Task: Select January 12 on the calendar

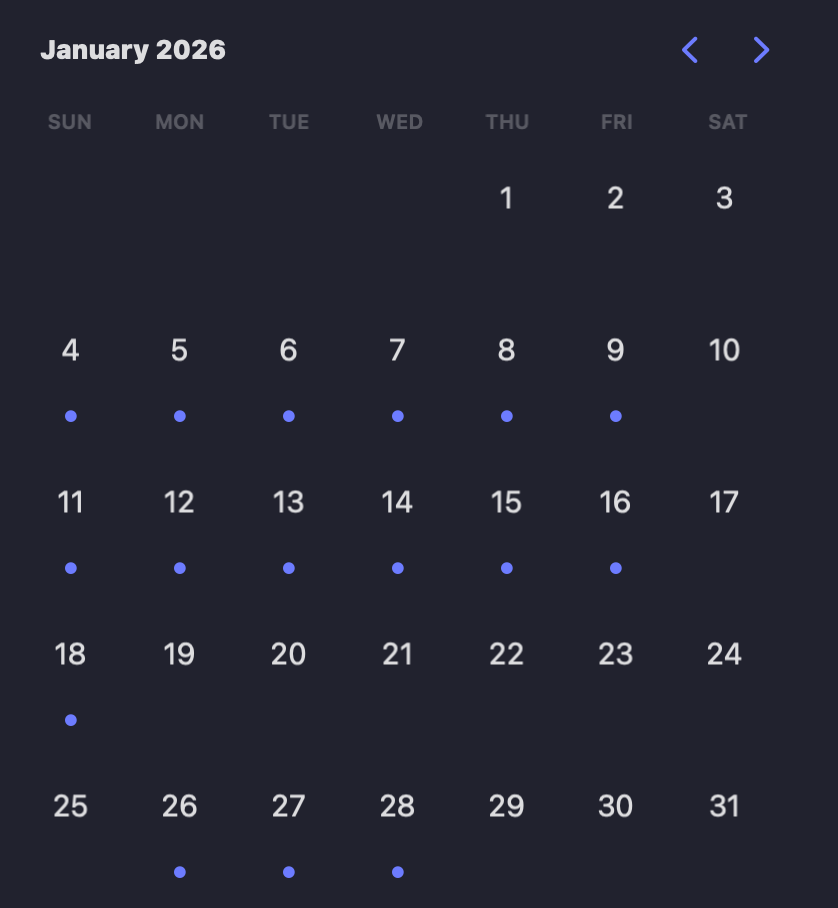Action: click(180, 502)
